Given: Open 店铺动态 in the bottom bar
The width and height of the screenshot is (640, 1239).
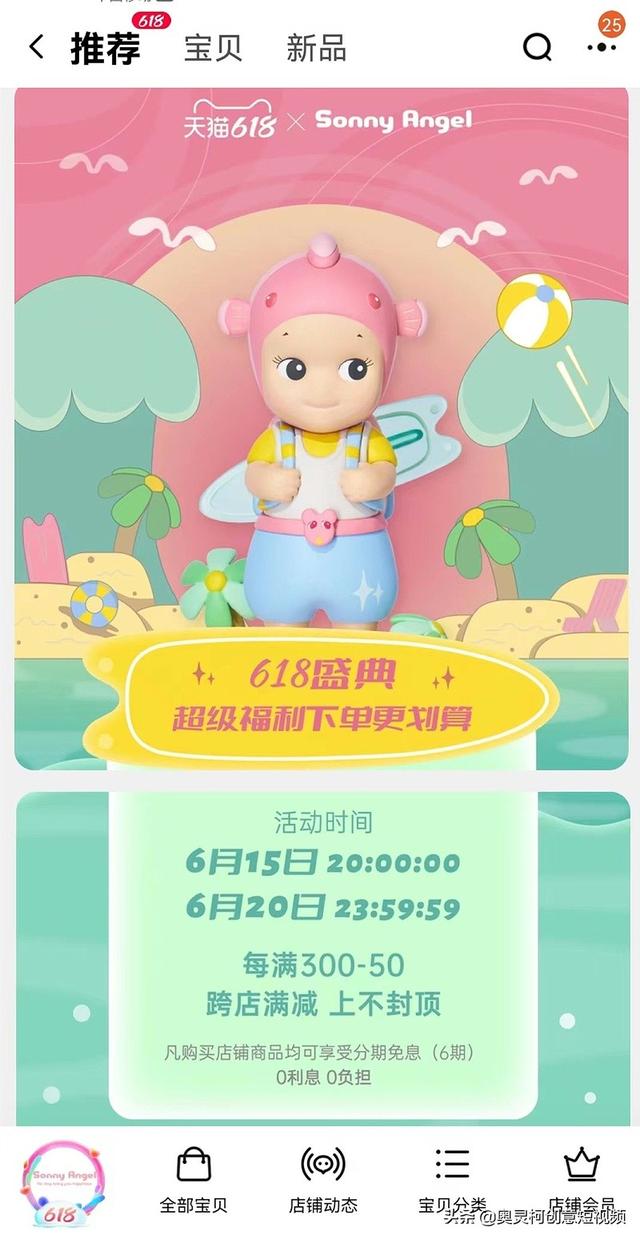Looking at the screenshot, I should (x=323, y=1180).
